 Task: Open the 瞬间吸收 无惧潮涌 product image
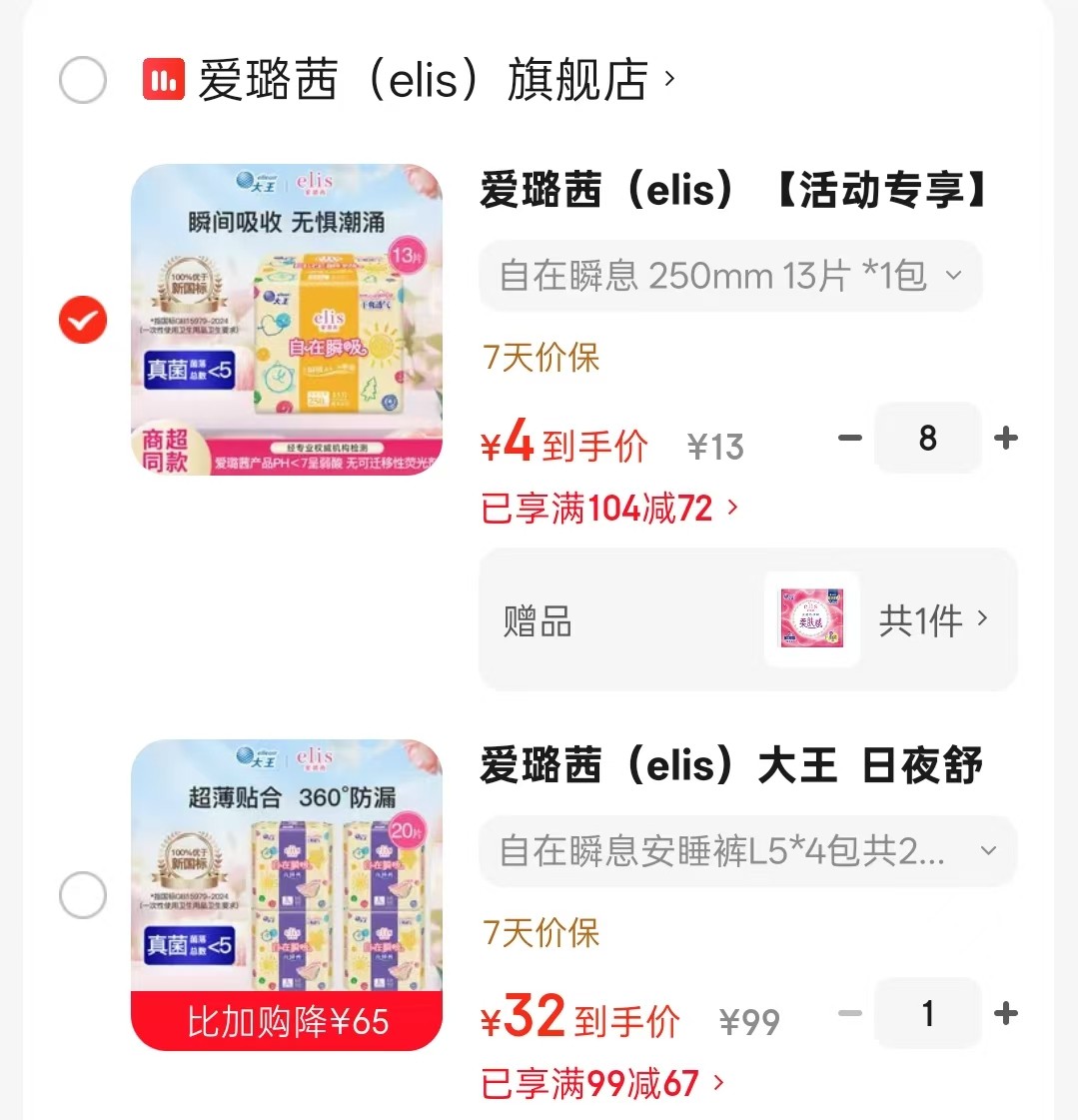pos(287,320)
